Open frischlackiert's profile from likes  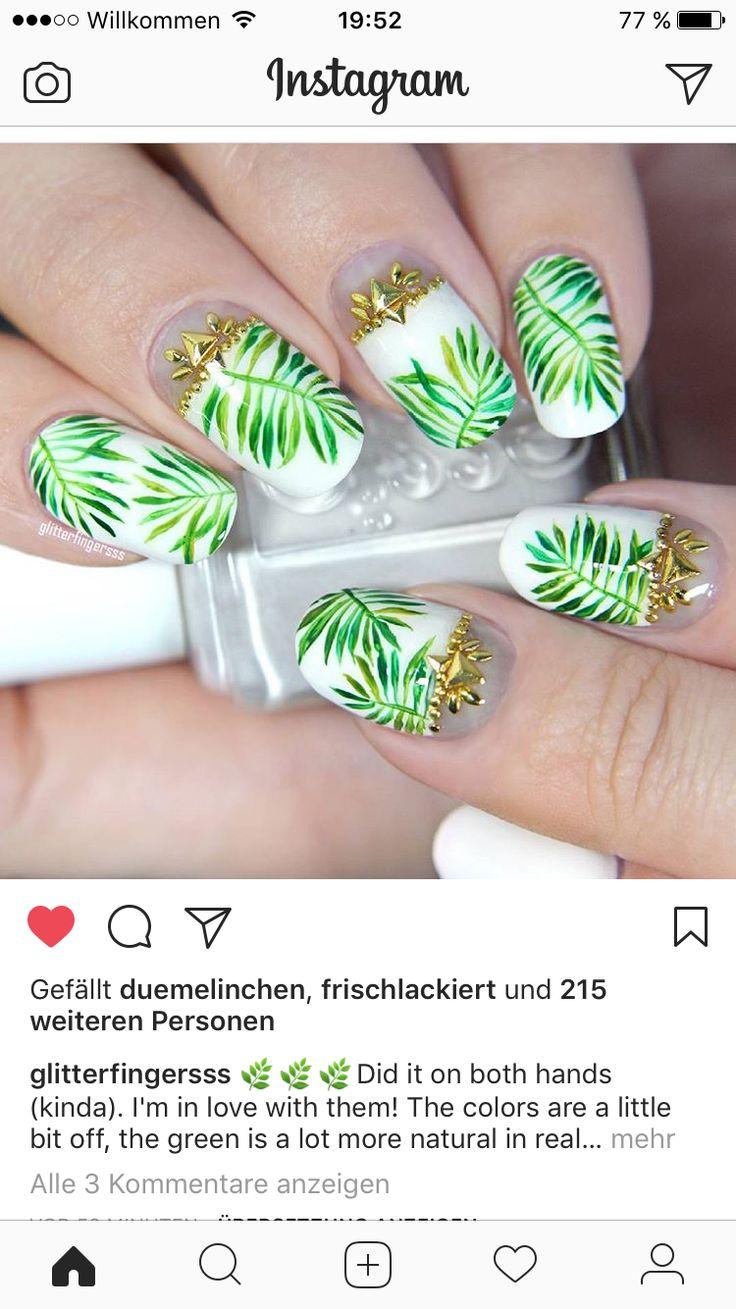408,990
